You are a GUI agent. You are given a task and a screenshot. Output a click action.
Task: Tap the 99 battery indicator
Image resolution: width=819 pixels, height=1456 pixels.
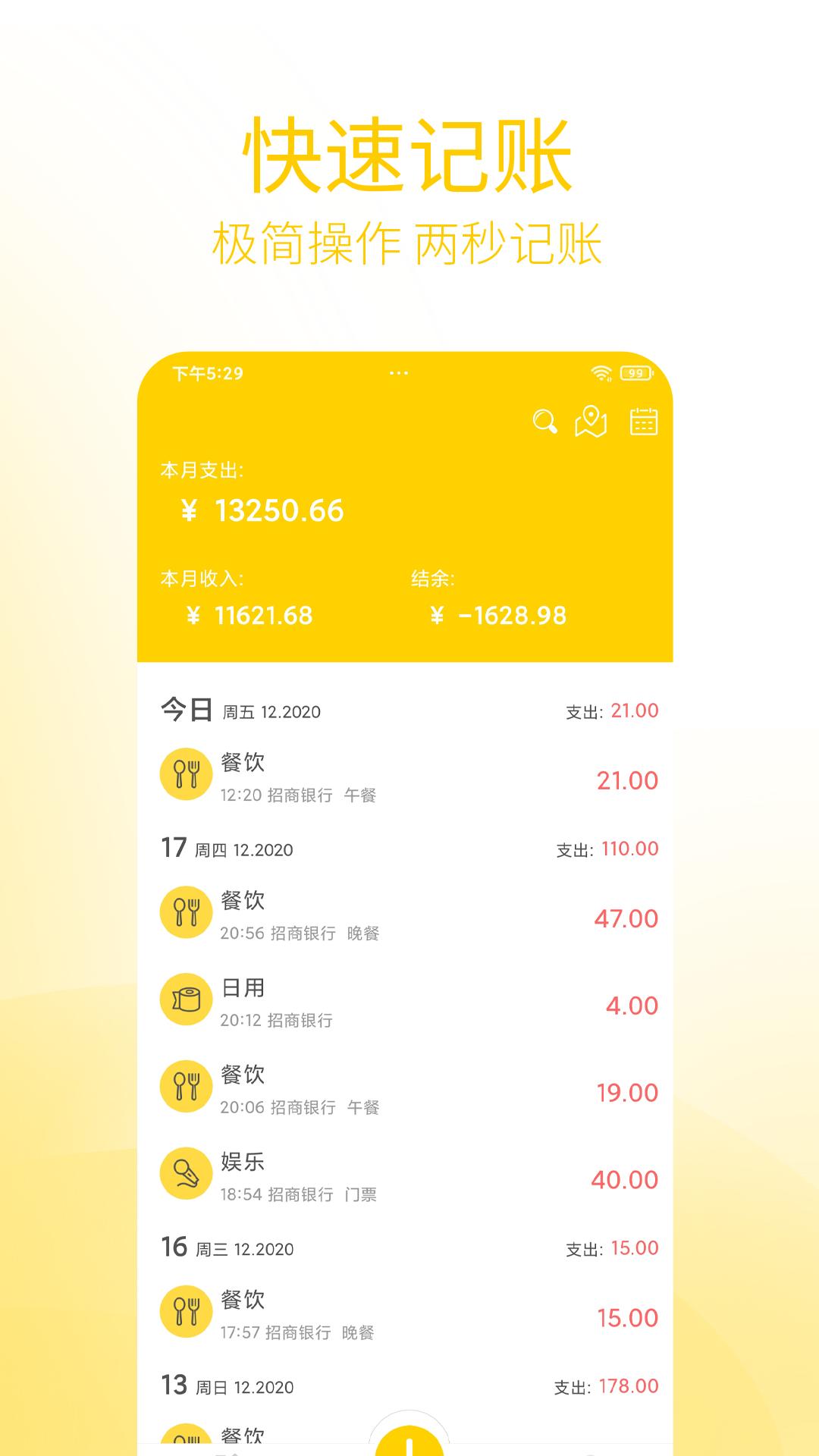[x=639, y=372]
